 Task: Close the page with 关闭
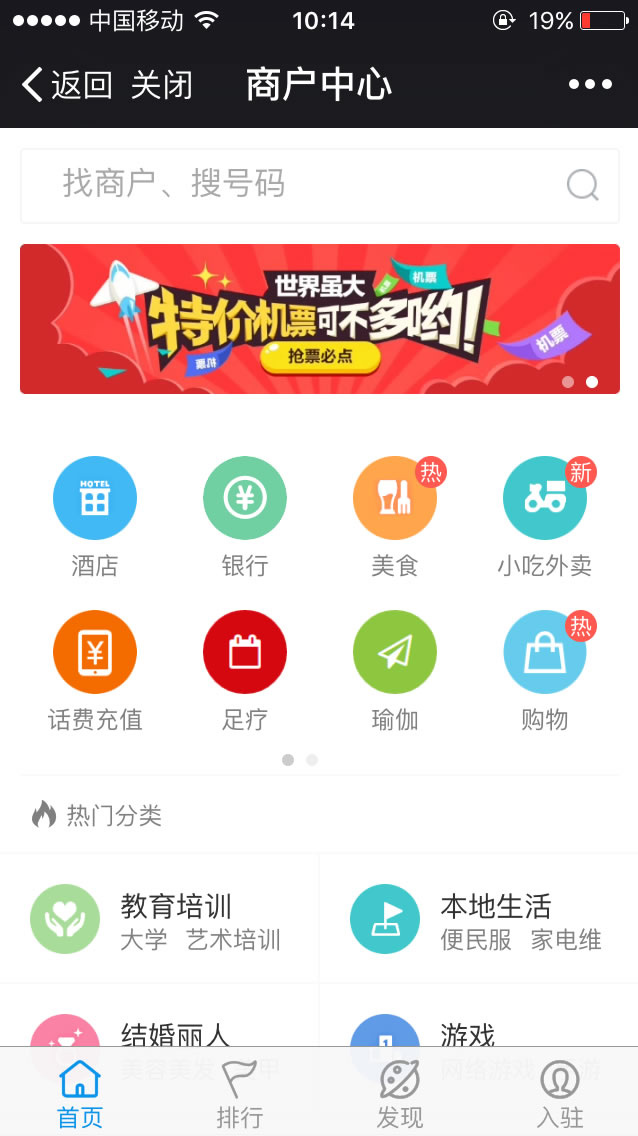161,85
